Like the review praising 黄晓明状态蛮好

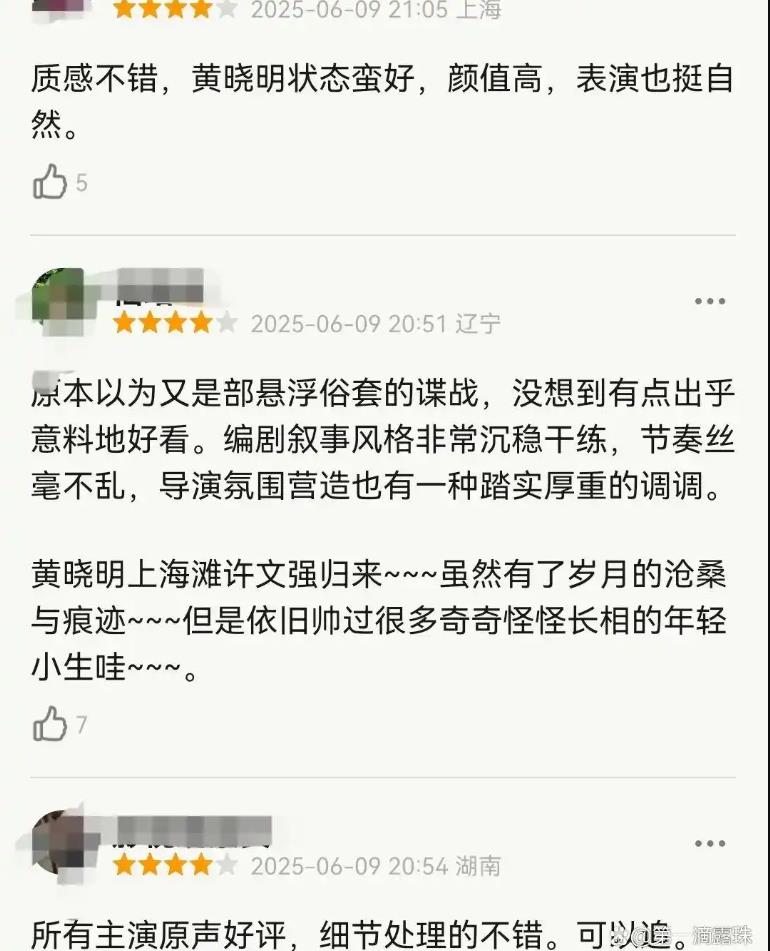(49, 182)
